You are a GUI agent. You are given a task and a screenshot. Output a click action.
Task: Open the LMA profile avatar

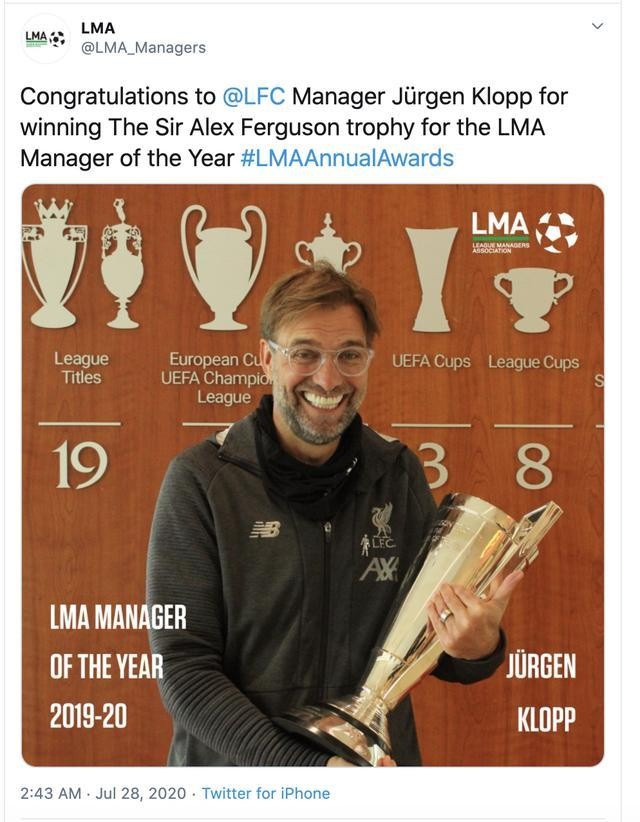click(44, 38)
